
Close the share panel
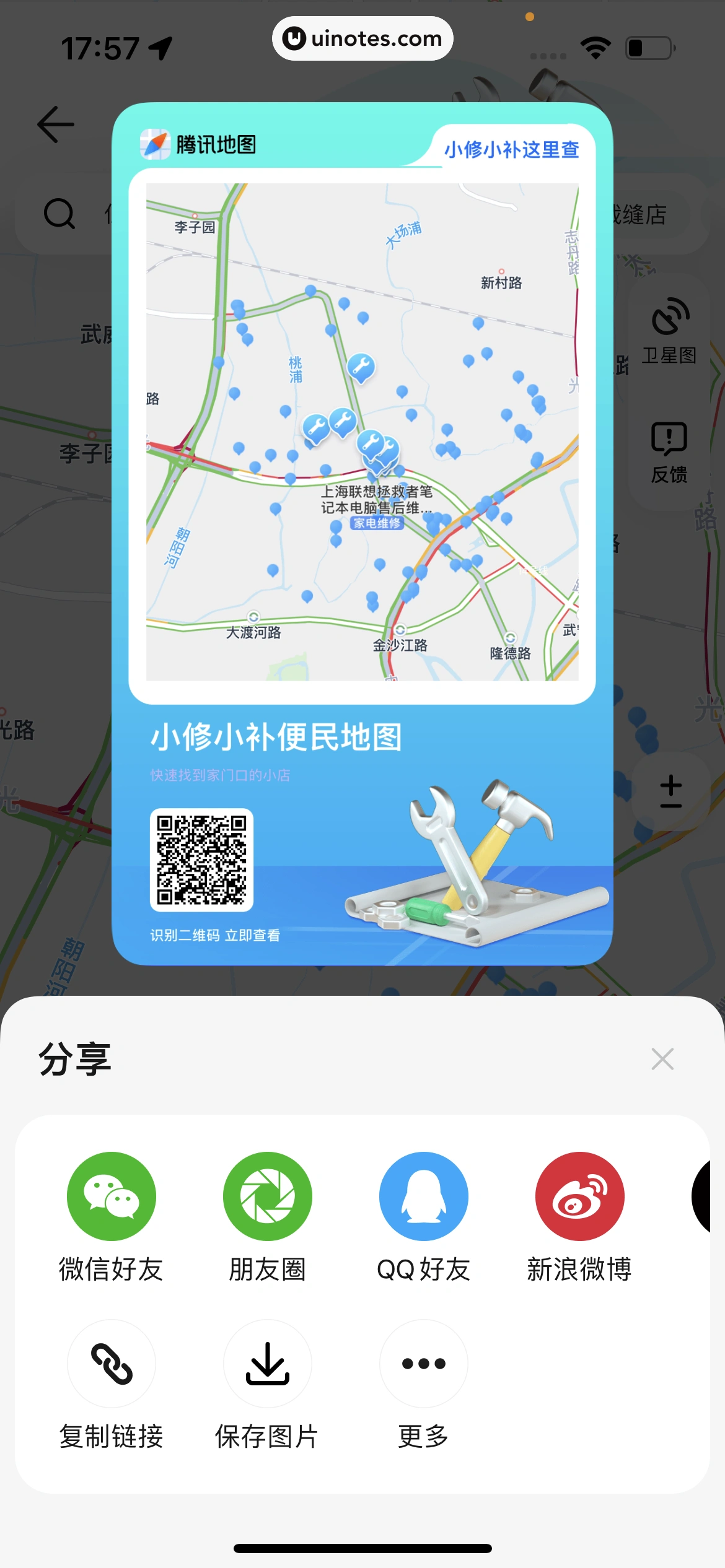[662, 1059]
